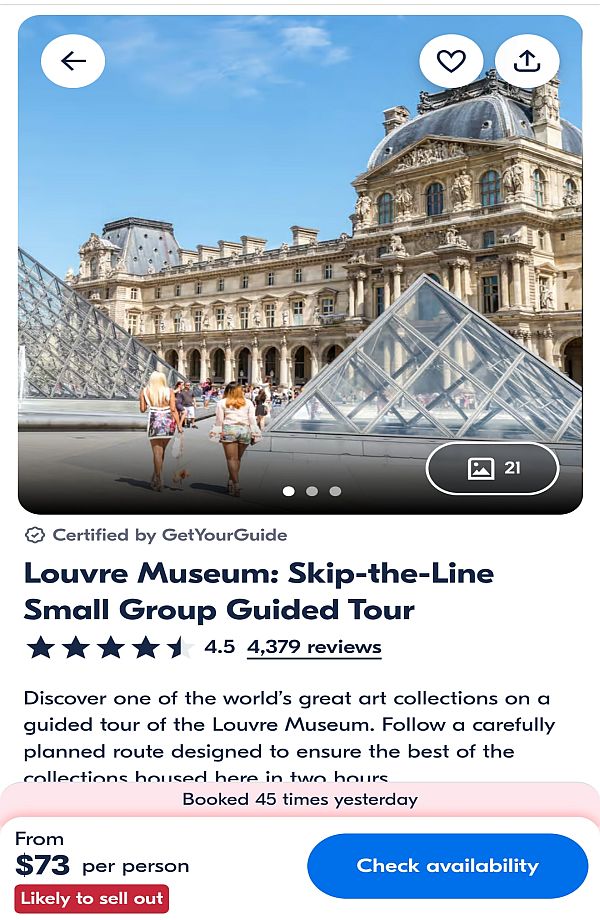
Task: Open the 21-photo gallery
Action: click(x=493, y=468)
